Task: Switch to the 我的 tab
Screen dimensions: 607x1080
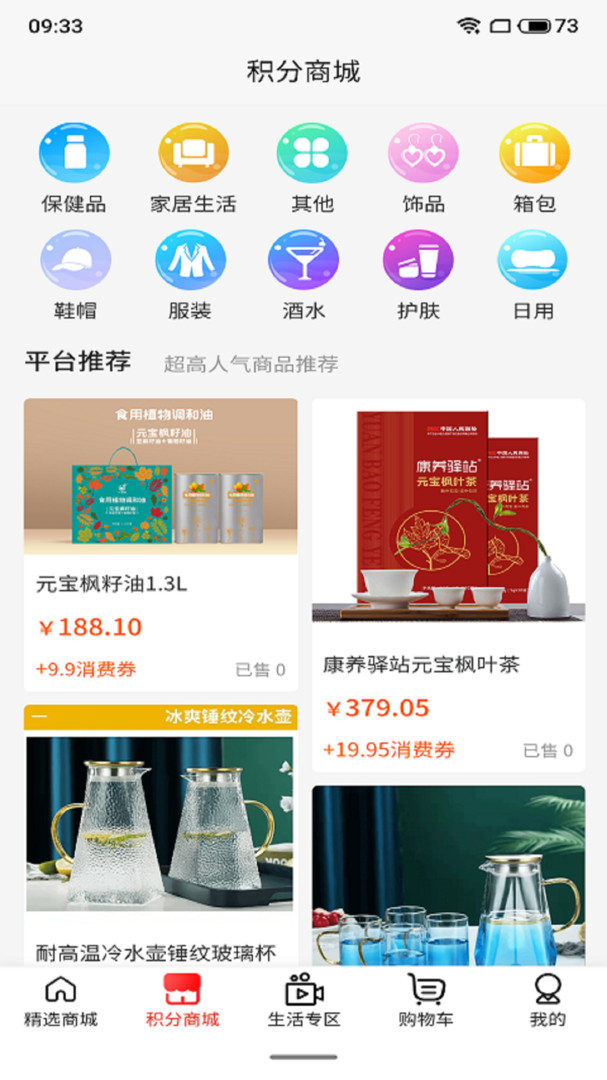Action: click(547, 1001)
